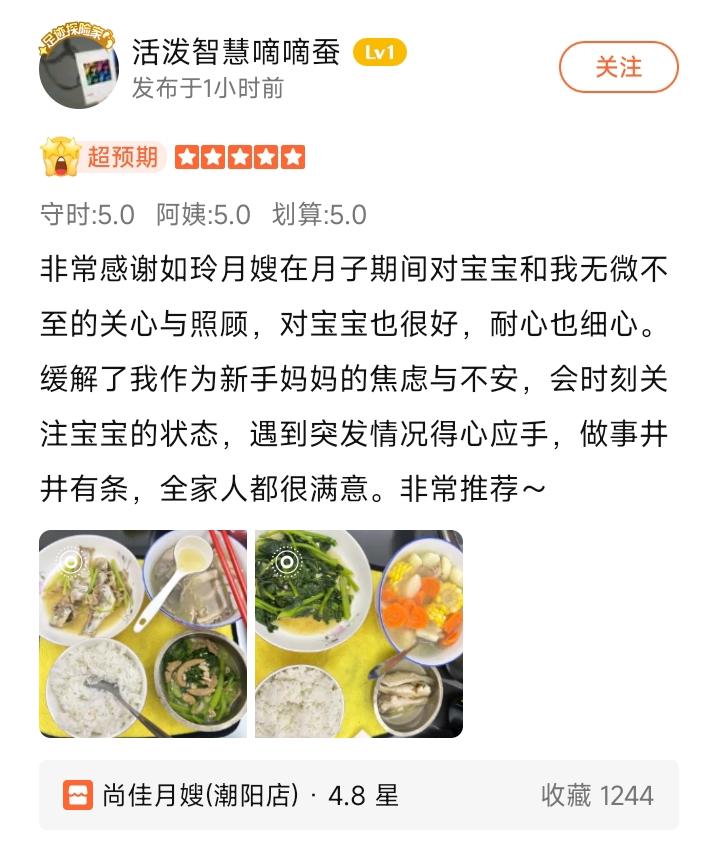The image size is (720, 844).
Task: Follow 活泼智慧嘀嘀蚕 with the 关注 button
Action: pyautogui.click(x=618, y=68)
